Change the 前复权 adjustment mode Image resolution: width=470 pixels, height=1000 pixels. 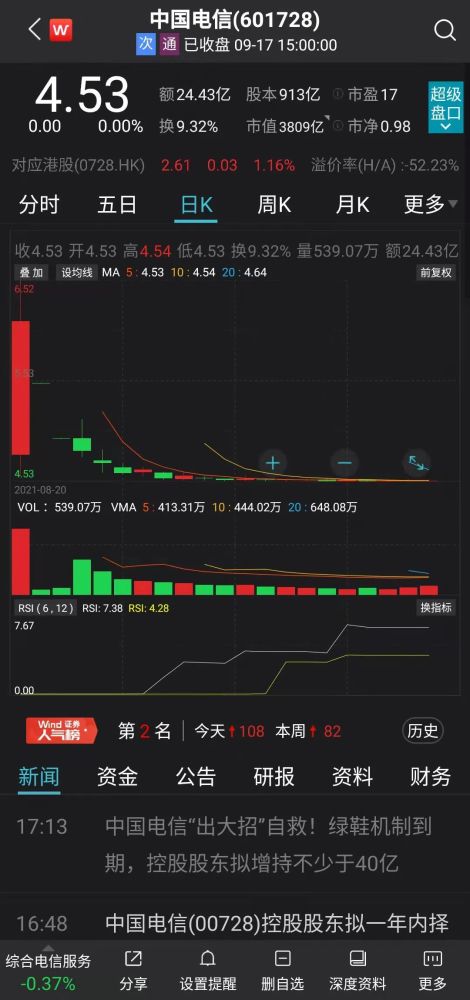(436, 272)
